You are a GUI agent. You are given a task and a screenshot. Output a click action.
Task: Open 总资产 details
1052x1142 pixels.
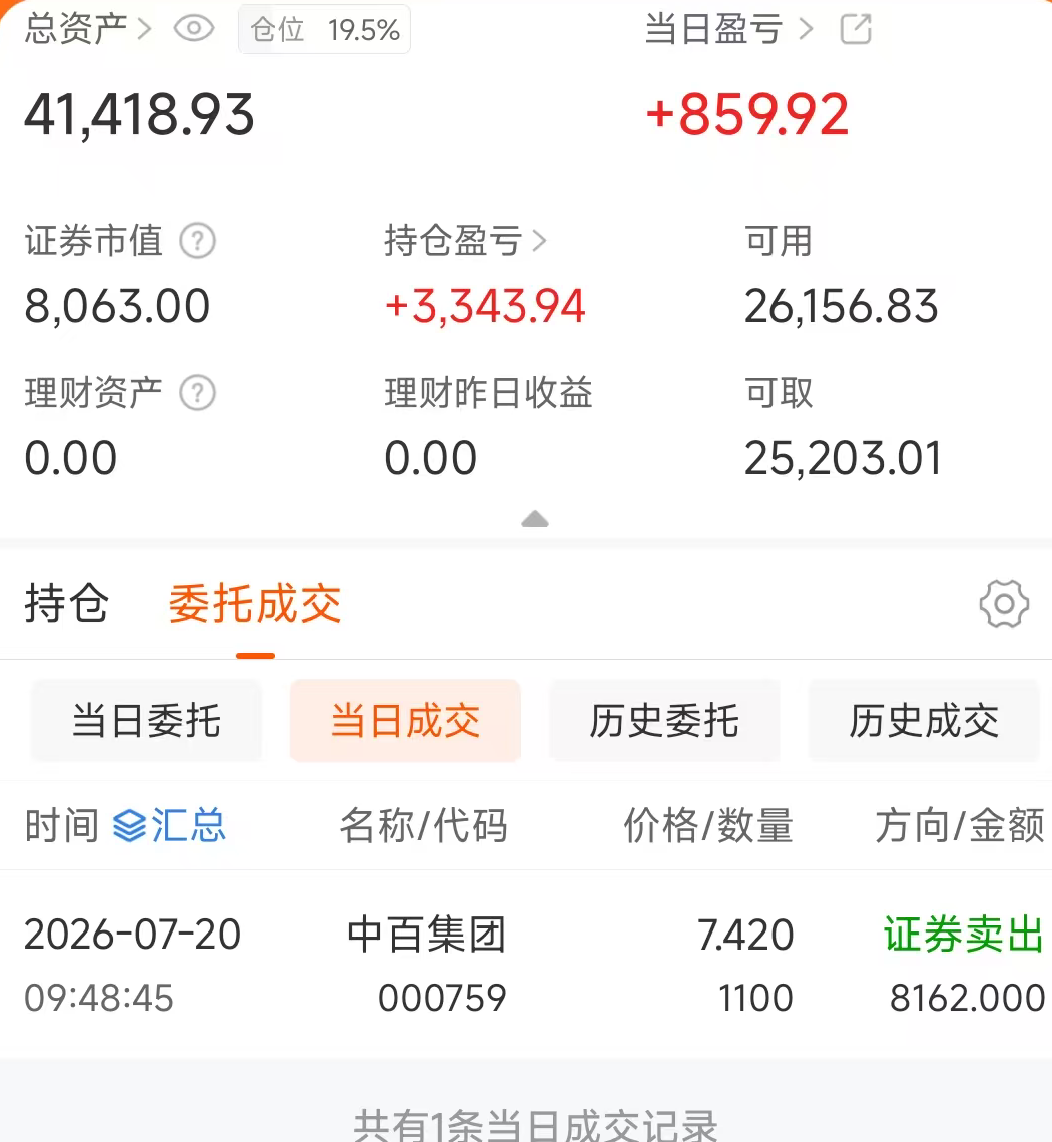tap(87, 29)
